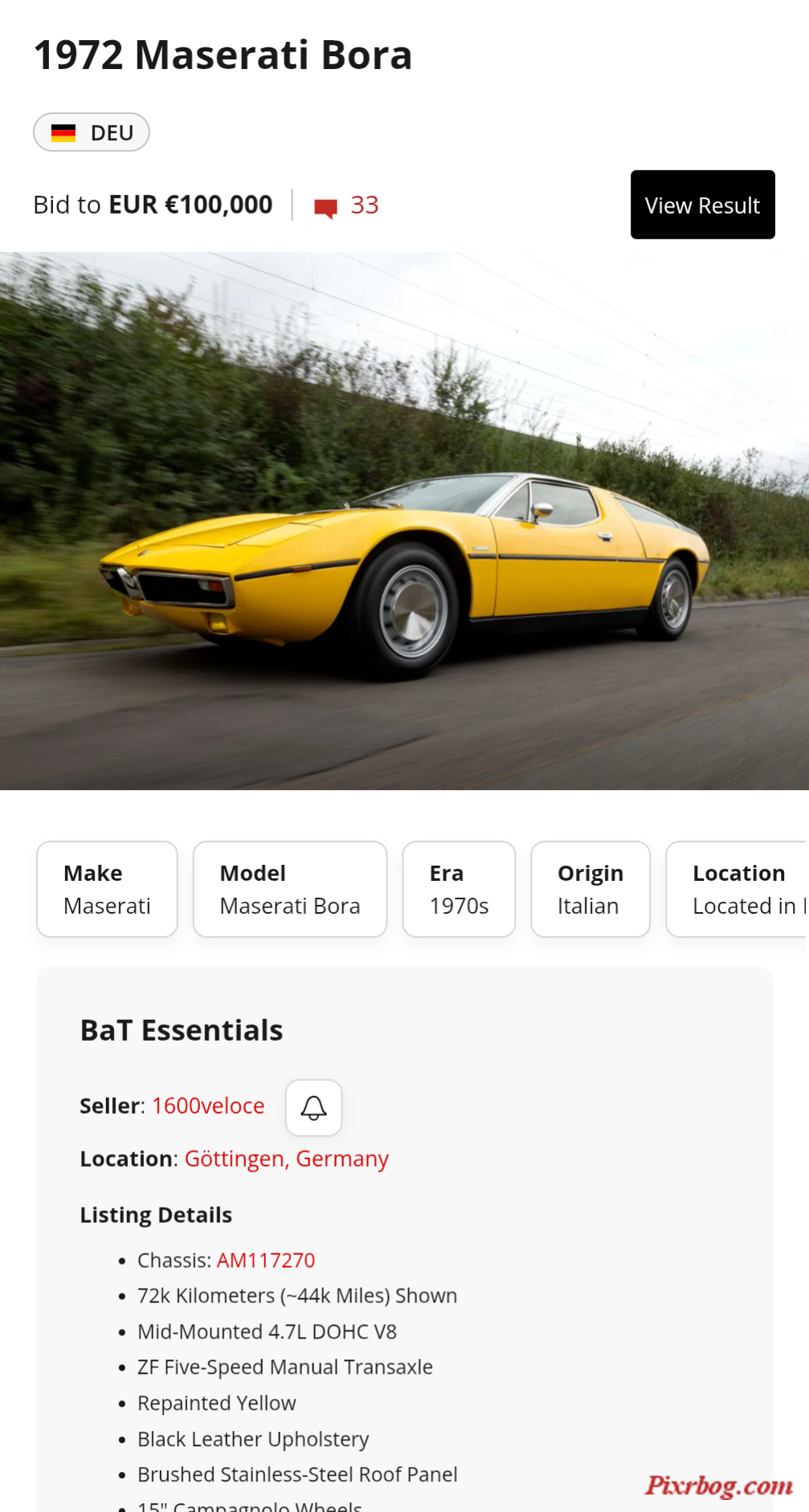This screenshot has width=809, height=1512.
Task: Open the Origin Italian chip
Action: tap(590, 889)
